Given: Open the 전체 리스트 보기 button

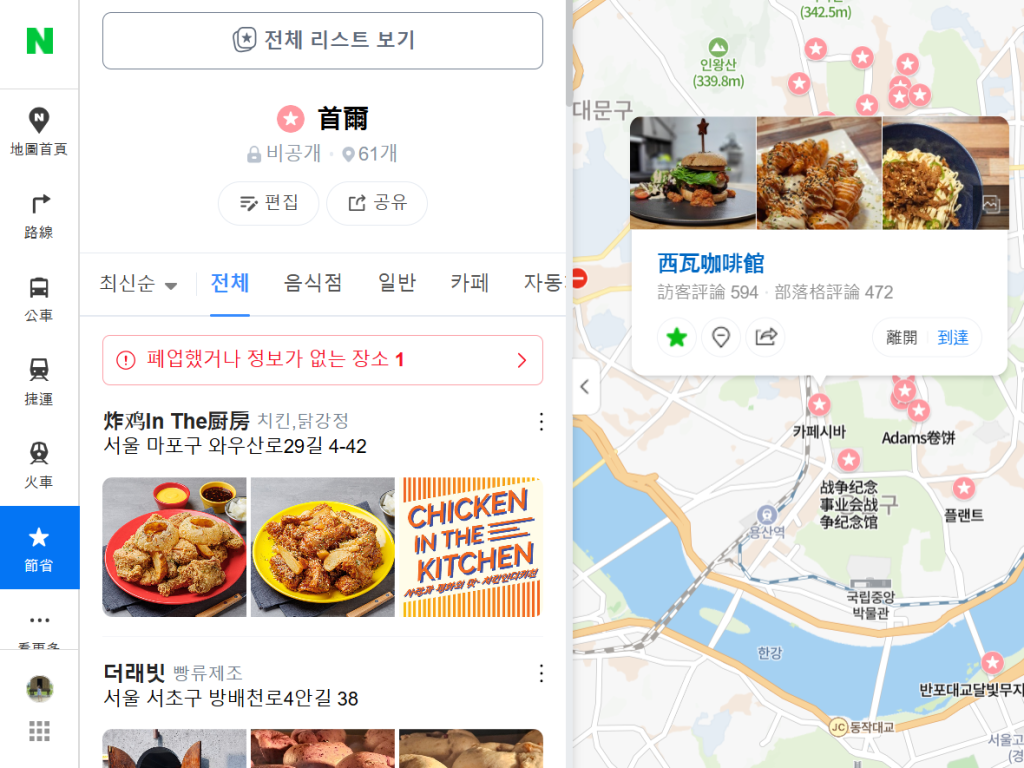Looking at the screenshot, I should tap(322, 41).
